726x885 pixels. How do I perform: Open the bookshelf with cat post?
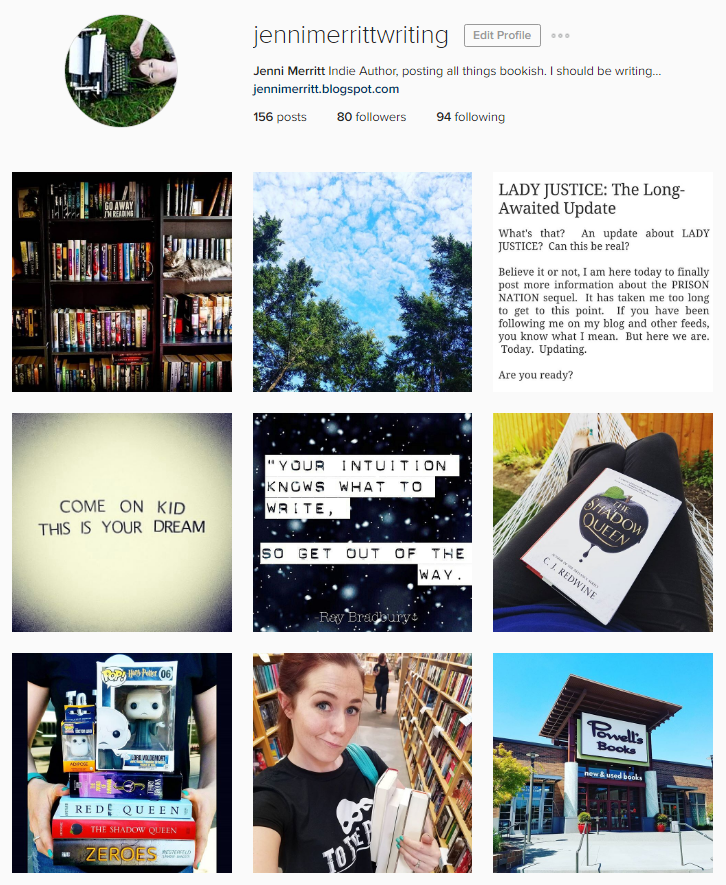122,282
